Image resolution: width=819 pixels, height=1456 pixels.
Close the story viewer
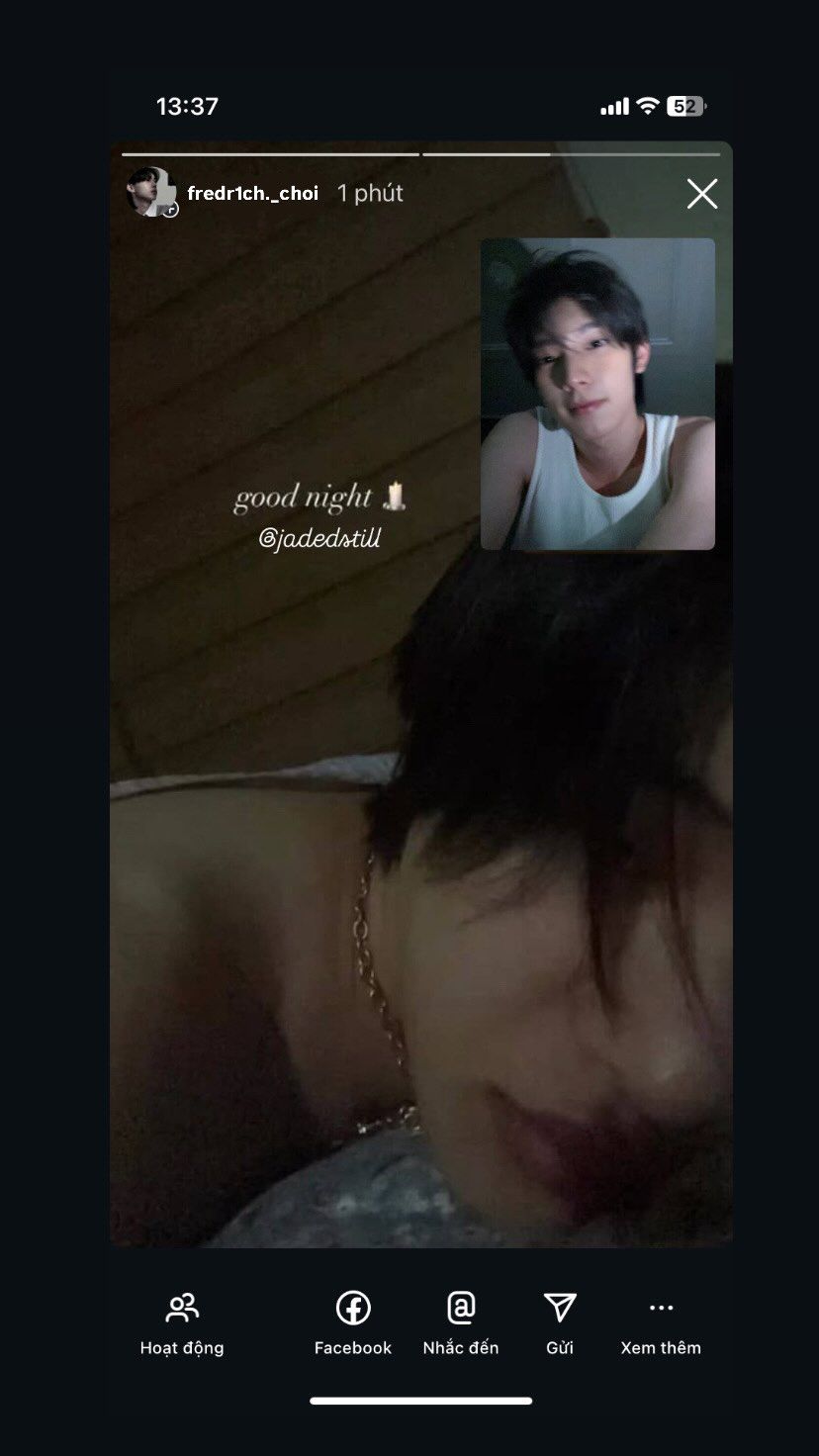point(702,194)
